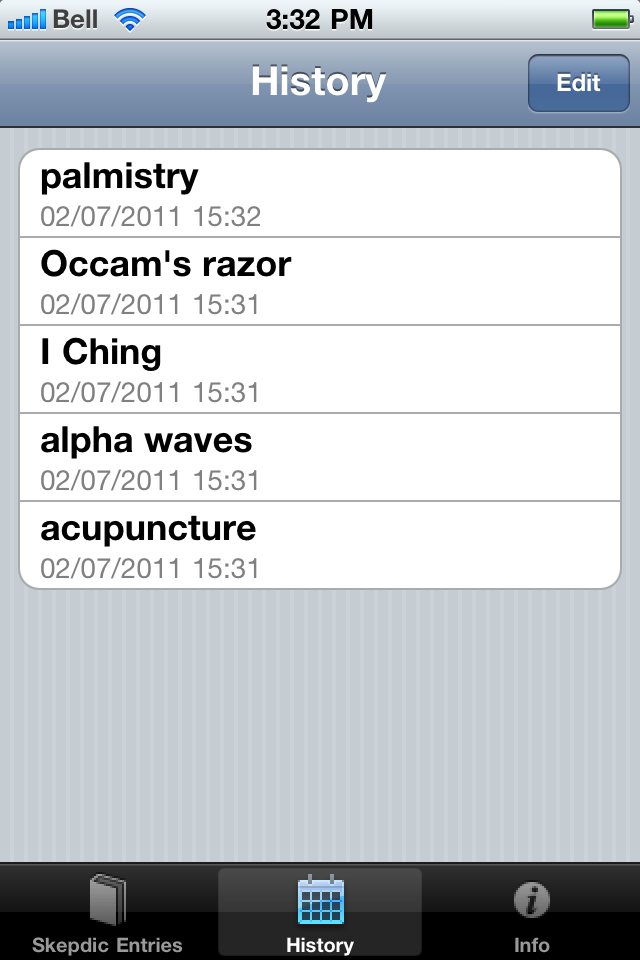
Task: View the alpha waves entry
Action: (x=320, y=457)
